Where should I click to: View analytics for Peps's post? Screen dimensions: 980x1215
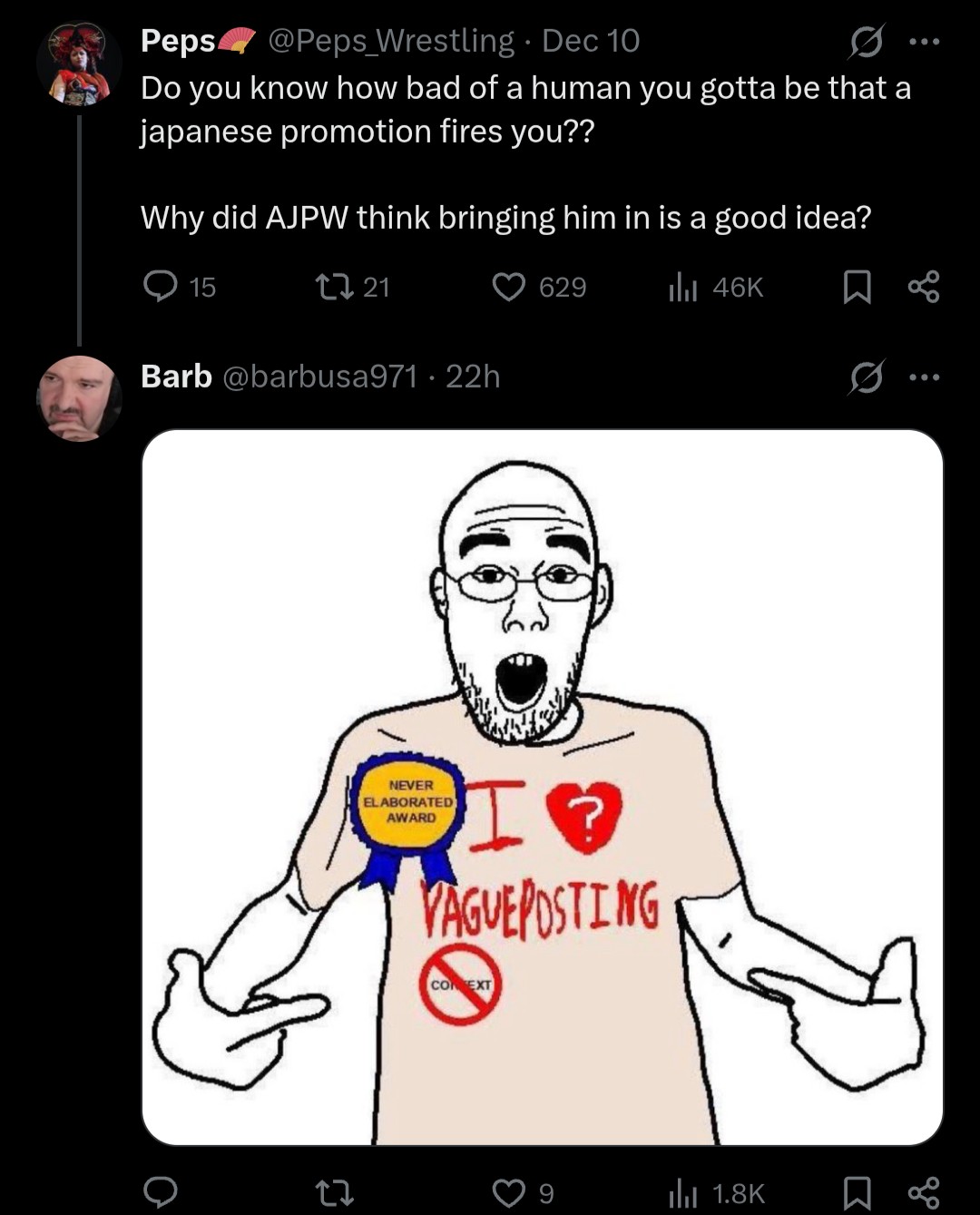tap(682, 287)
